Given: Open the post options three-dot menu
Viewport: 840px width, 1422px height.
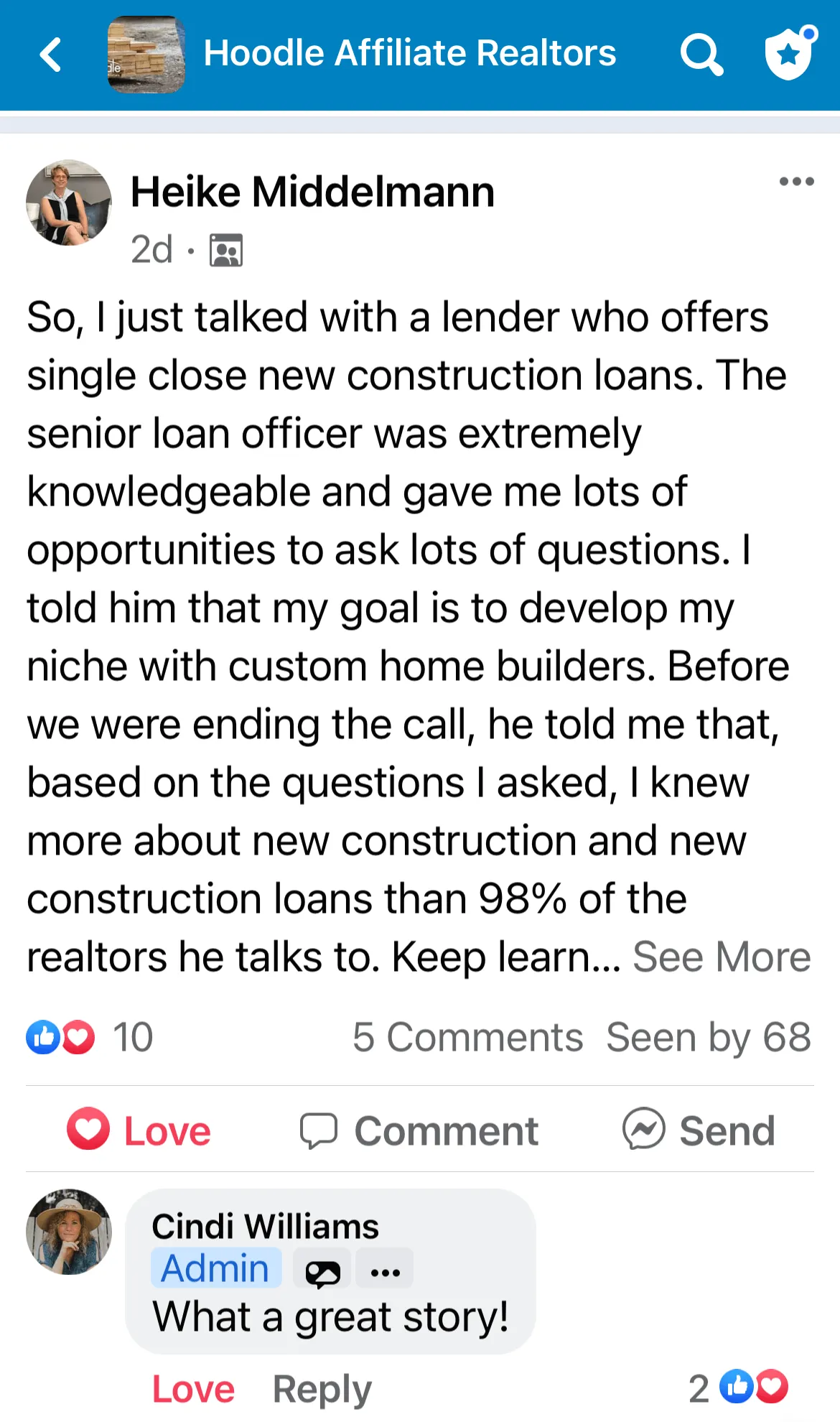Looking at the screenshot, I should [x=796, y=181].
